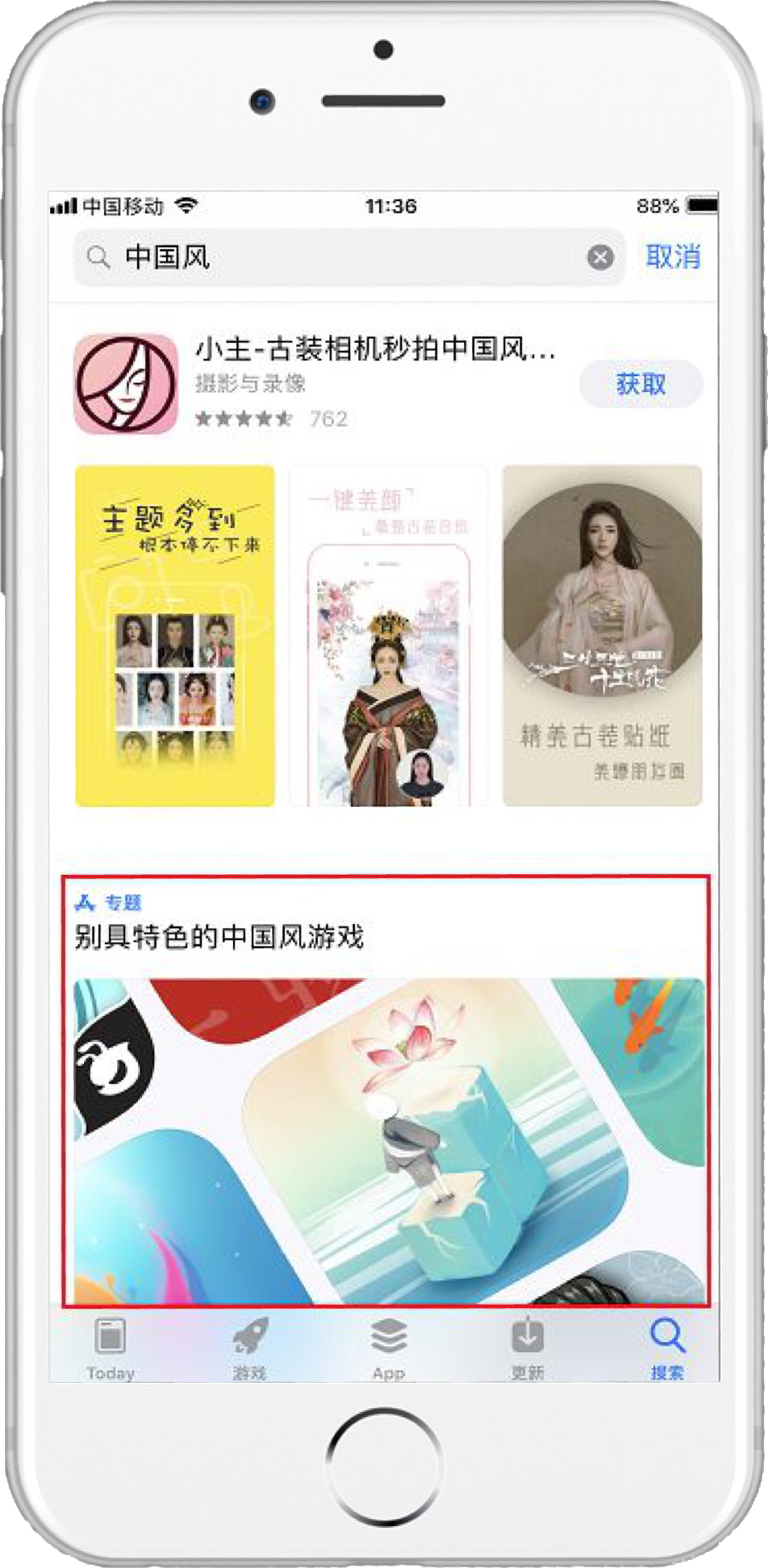Image resolution: width=768 pixels, height=1568 pixels.
Task: Open the 更新 tab
Action: [528, 1348]
